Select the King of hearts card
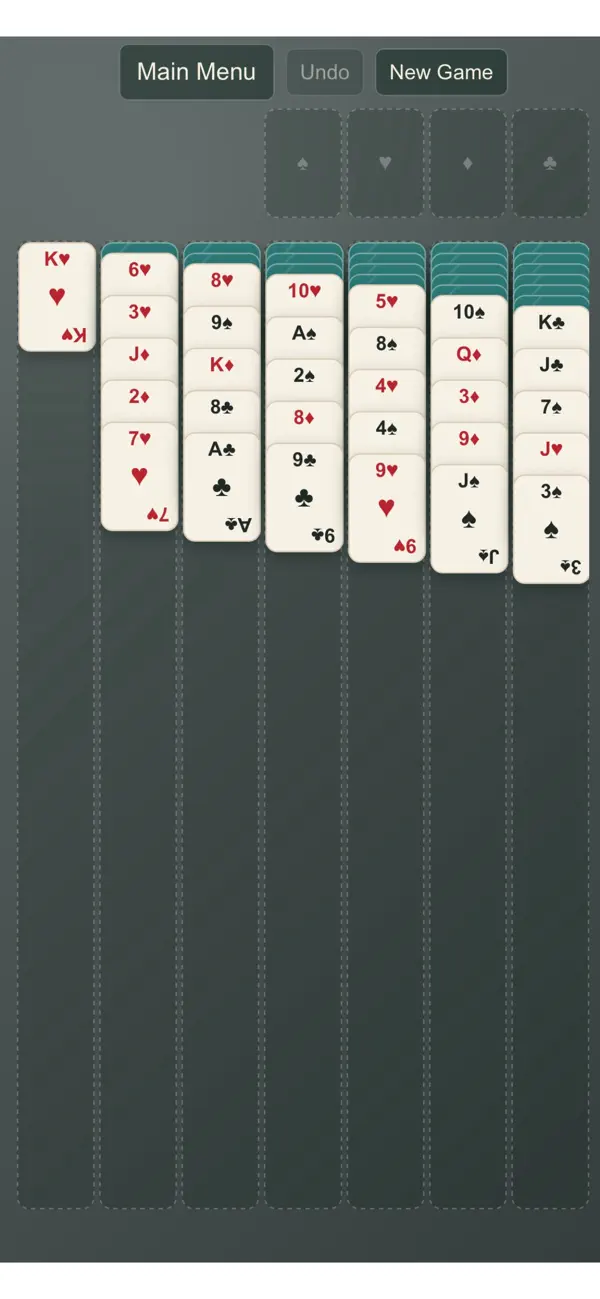This screenshot has width=600, height=1299. tap(57, 297)
